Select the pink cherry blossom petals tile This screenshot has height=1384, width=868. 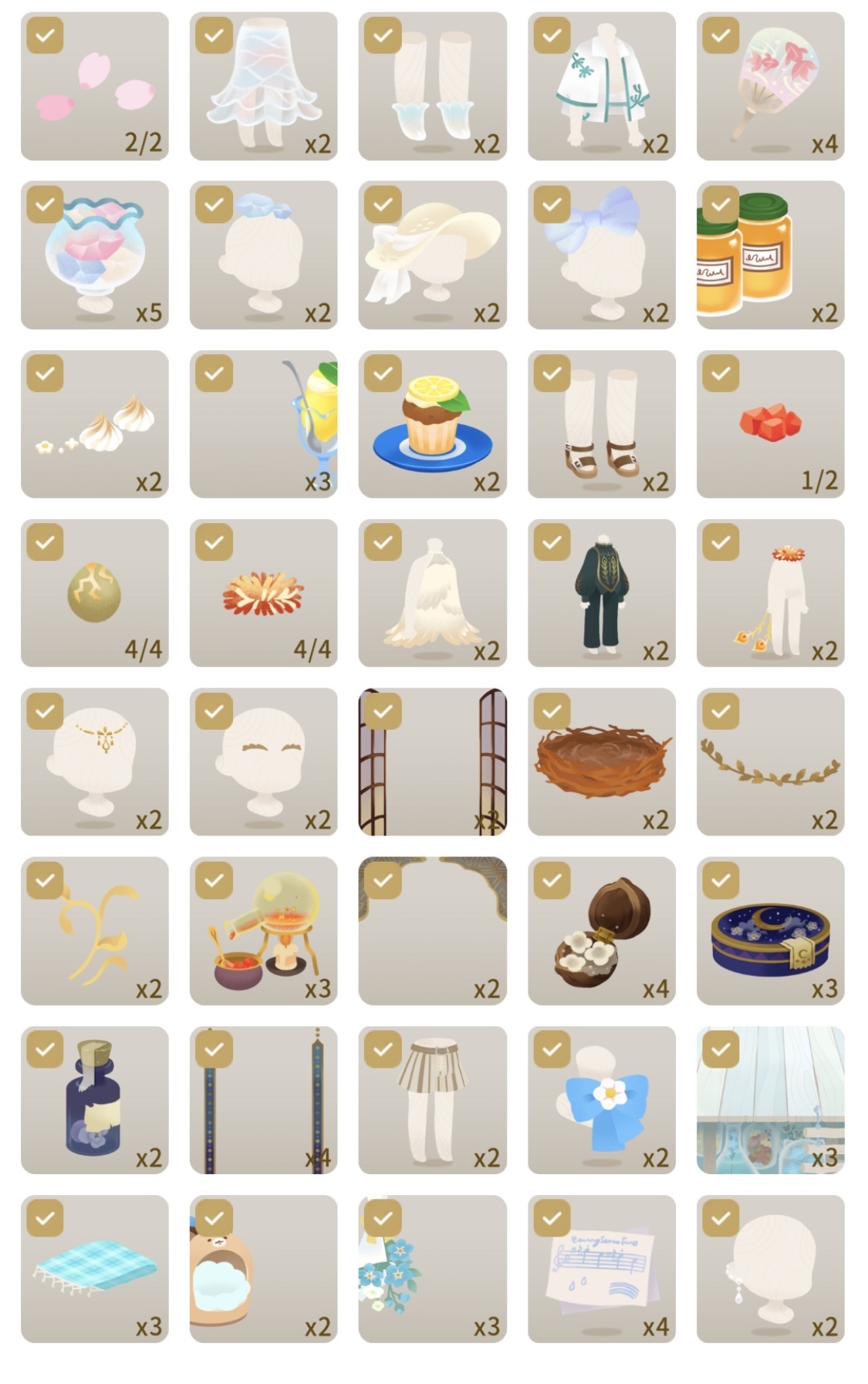coord(94,86)
